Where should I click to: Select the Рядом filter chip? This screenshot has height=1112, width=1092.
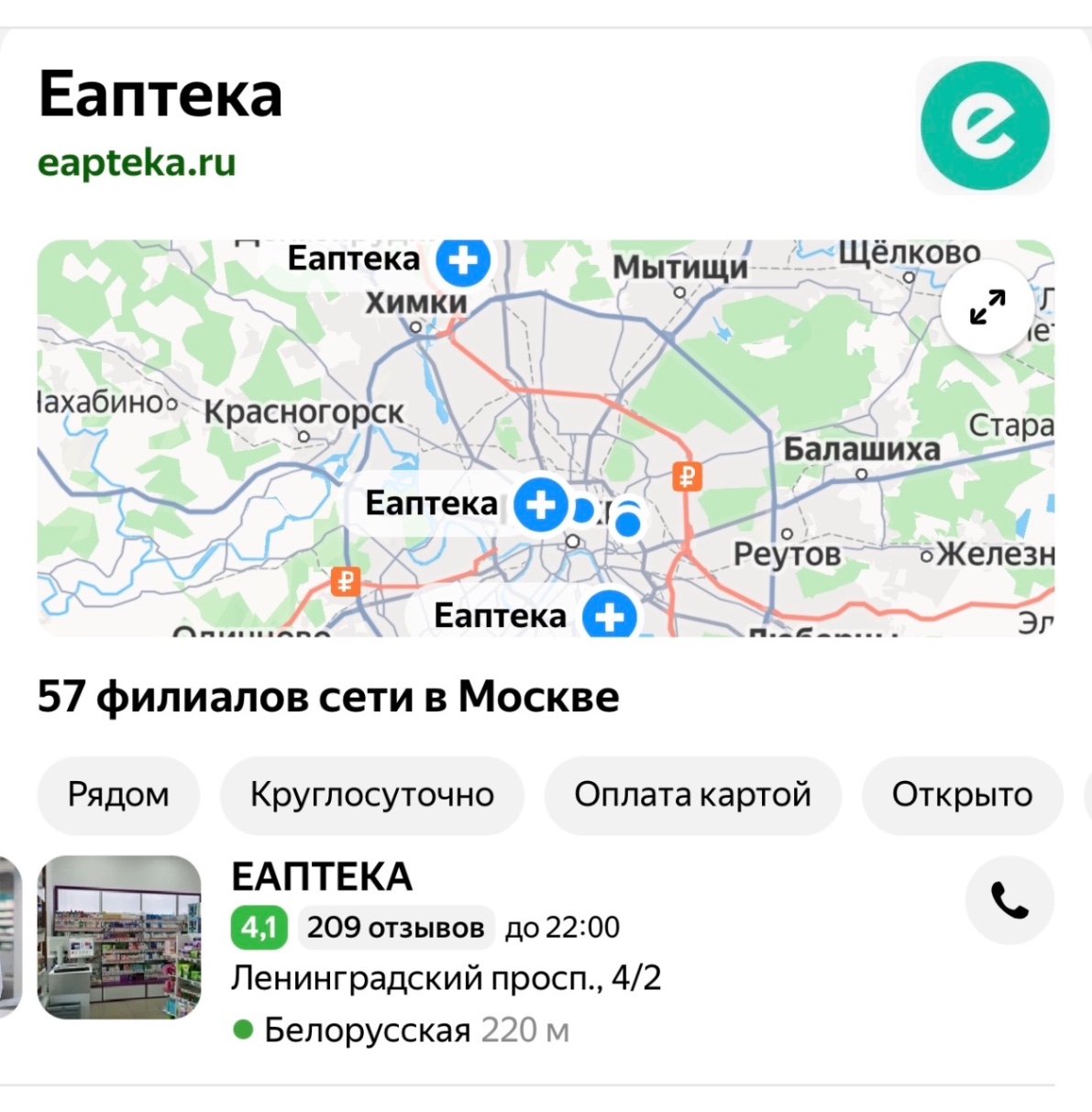coord(118,795)
